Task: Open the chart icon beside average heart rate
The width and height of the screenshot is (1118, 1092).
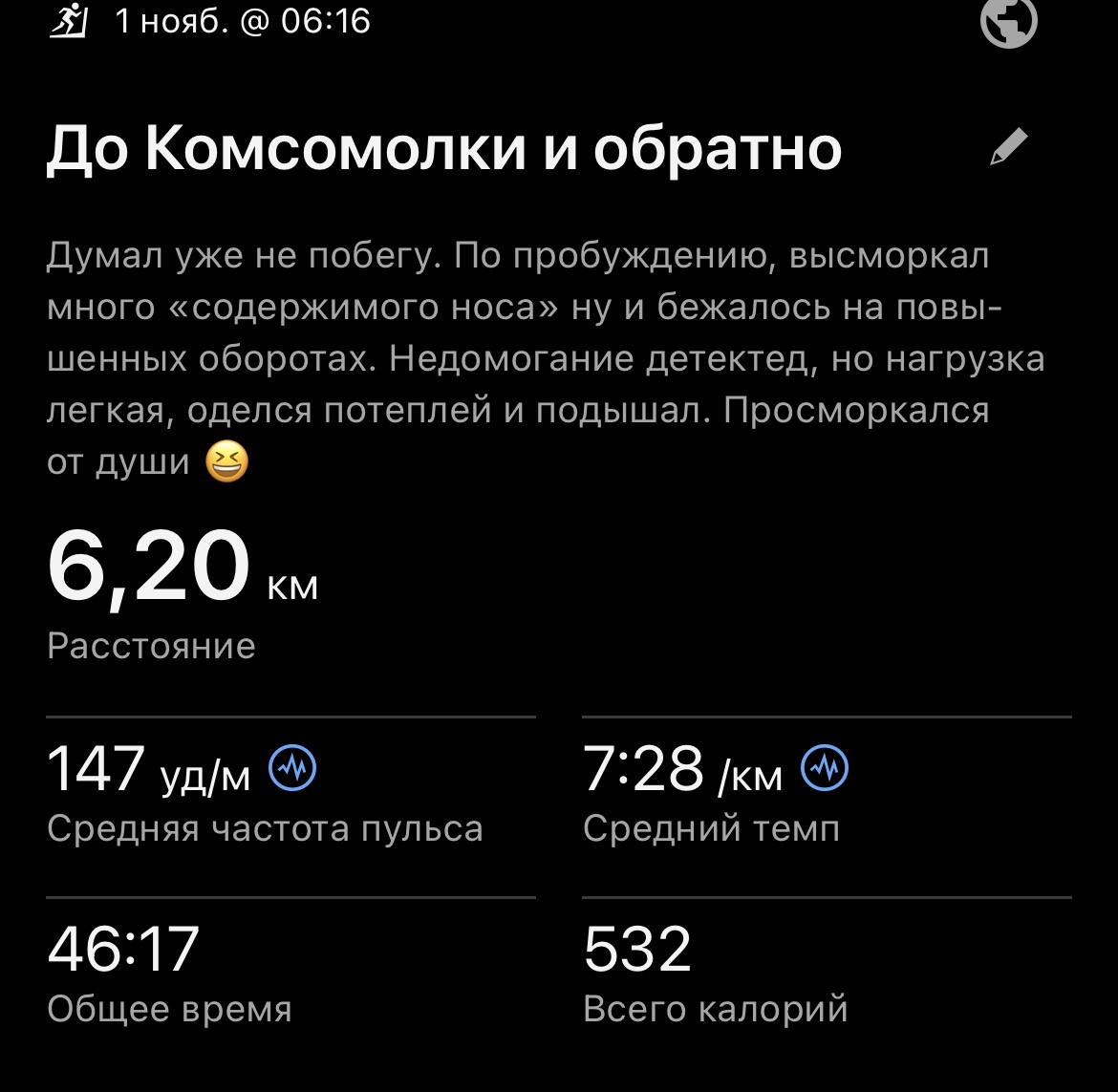Action: (x=293, y=767)
